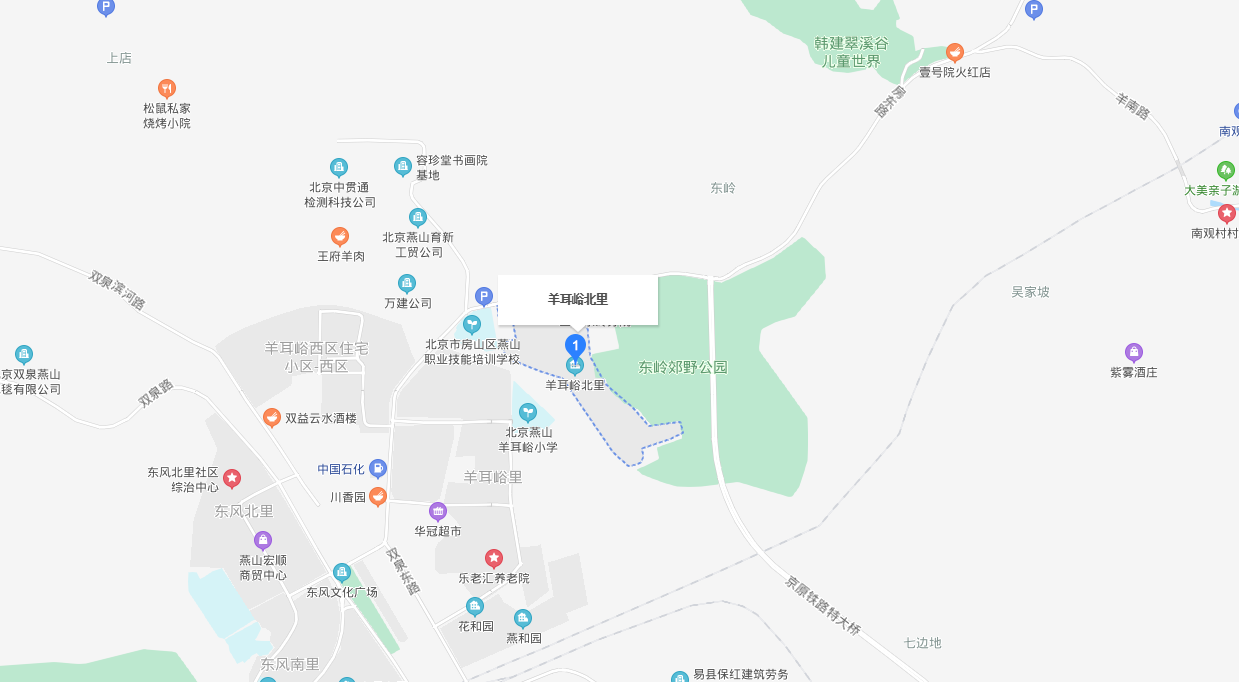Select the 乐老汇养老院 marker
The width and height of the screenshot is (1239, 682).
pos(493,558)
